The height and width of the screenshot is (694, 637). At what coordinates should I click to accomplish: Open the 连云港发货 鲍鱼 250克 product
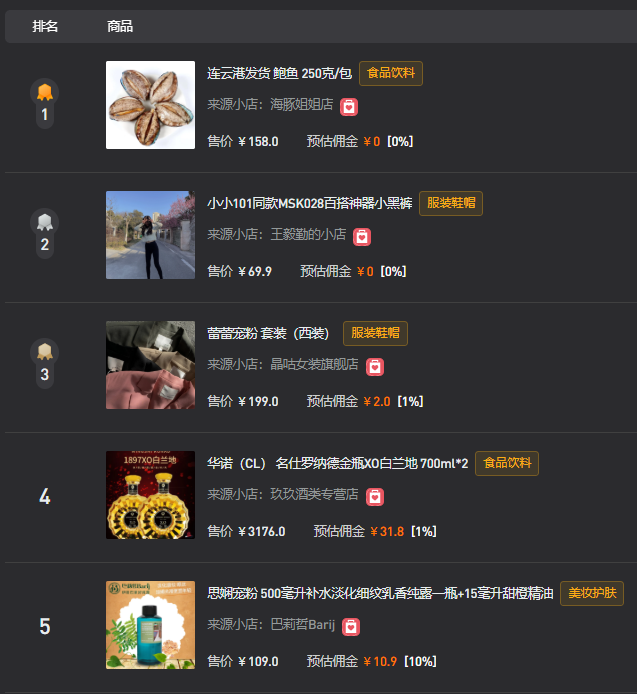tap(279, 74)
